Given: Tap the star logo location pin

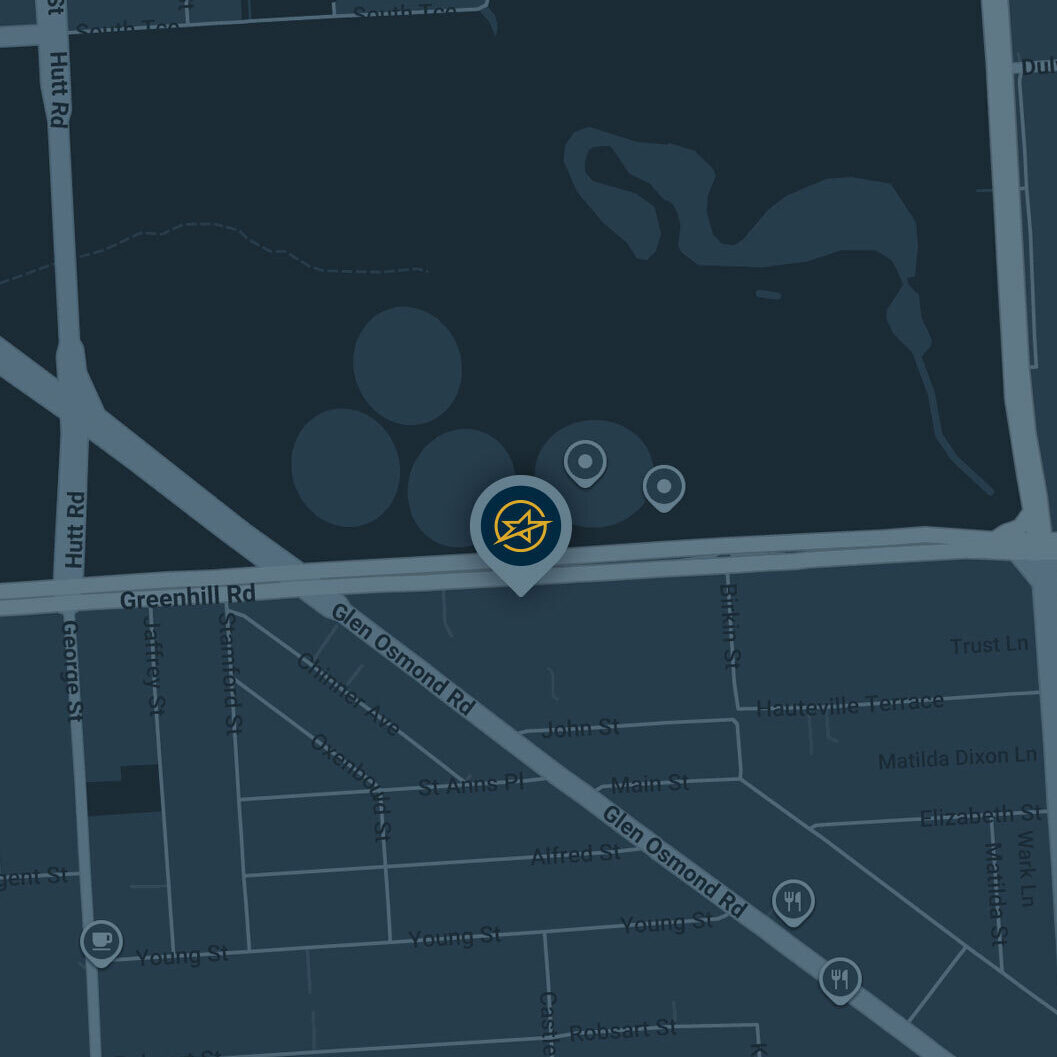Looking at the screenshot, I should (520, 527).
